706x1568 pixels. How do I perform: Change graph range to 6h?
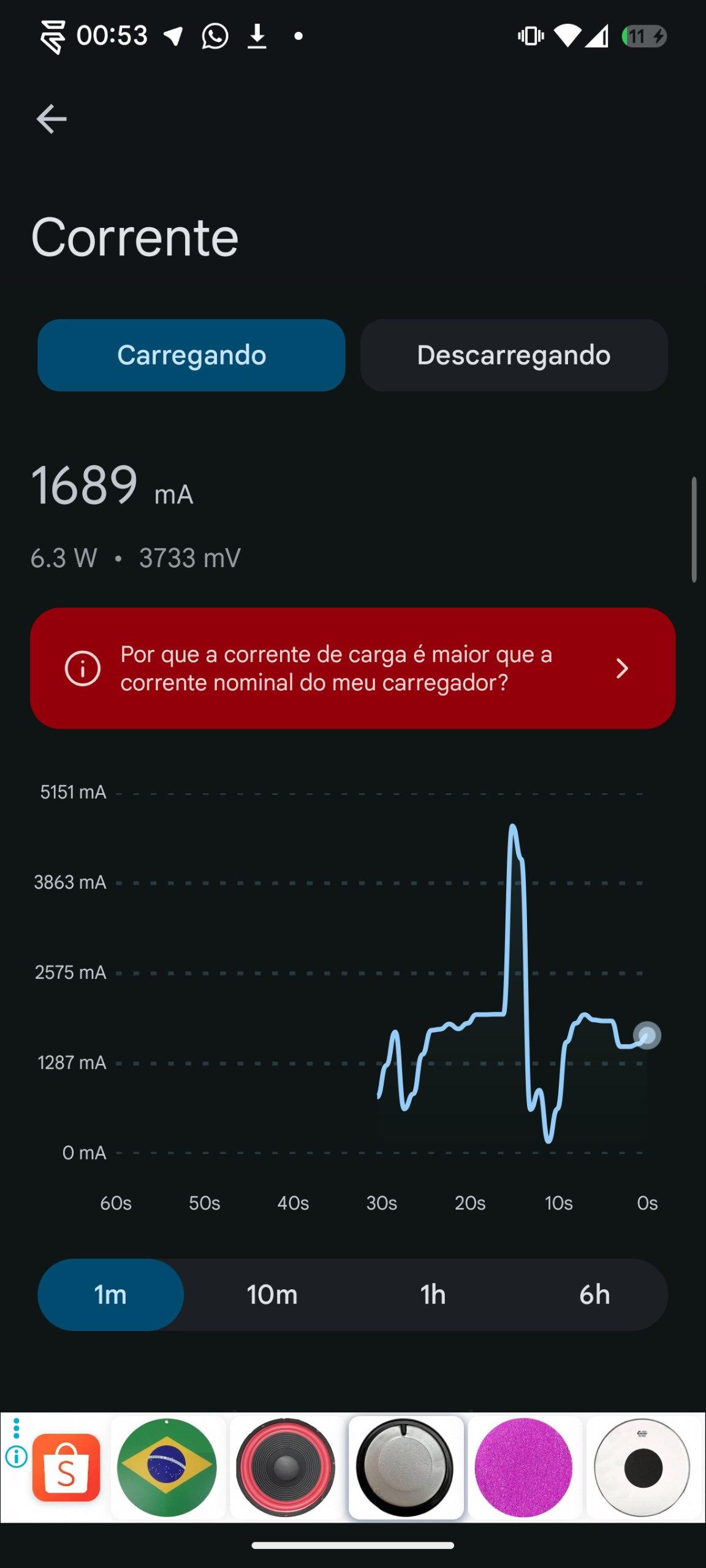(594, 1295)
